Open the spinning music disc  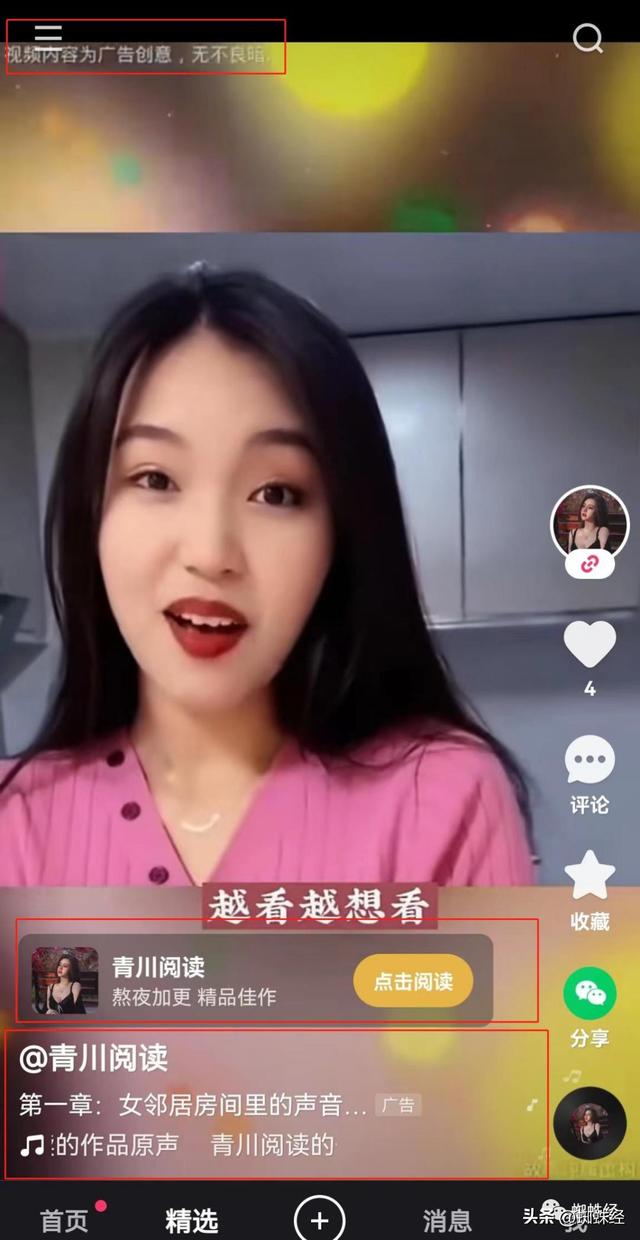[x=589, y=1124]
